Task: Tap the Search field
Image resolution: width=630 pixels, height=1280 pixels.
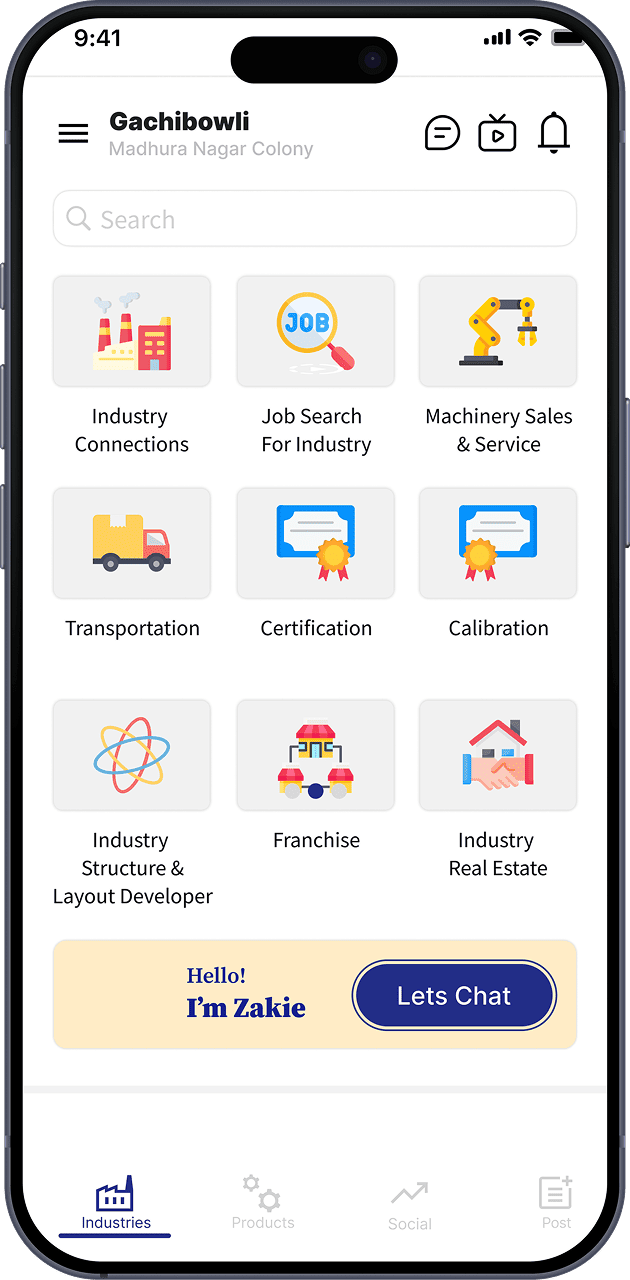Action: pyautogui.click(x=315, y=219)
